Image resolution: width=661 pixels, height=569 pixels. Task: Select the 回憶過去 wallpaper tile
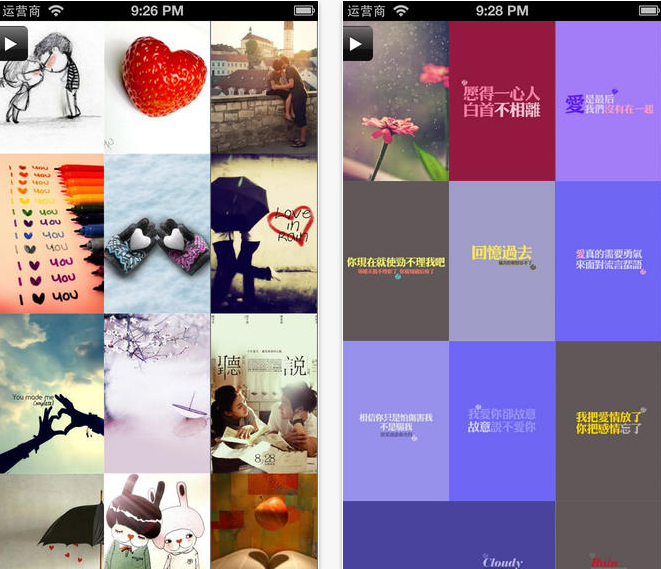[502, 261]
